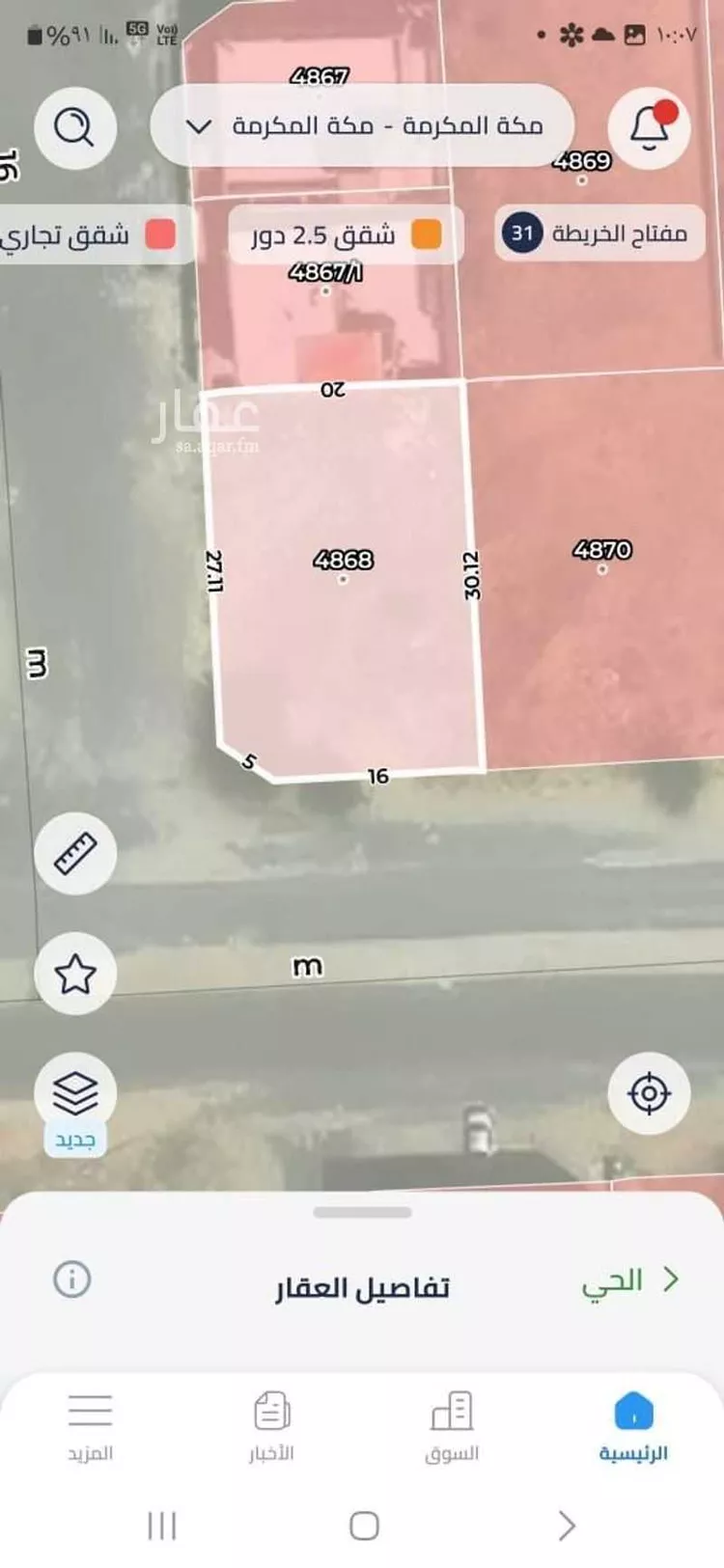This screenshot has width=724, height=1568.
Task: Open the notifications bell
Action: pyautogui.click(x=649, y=127)
